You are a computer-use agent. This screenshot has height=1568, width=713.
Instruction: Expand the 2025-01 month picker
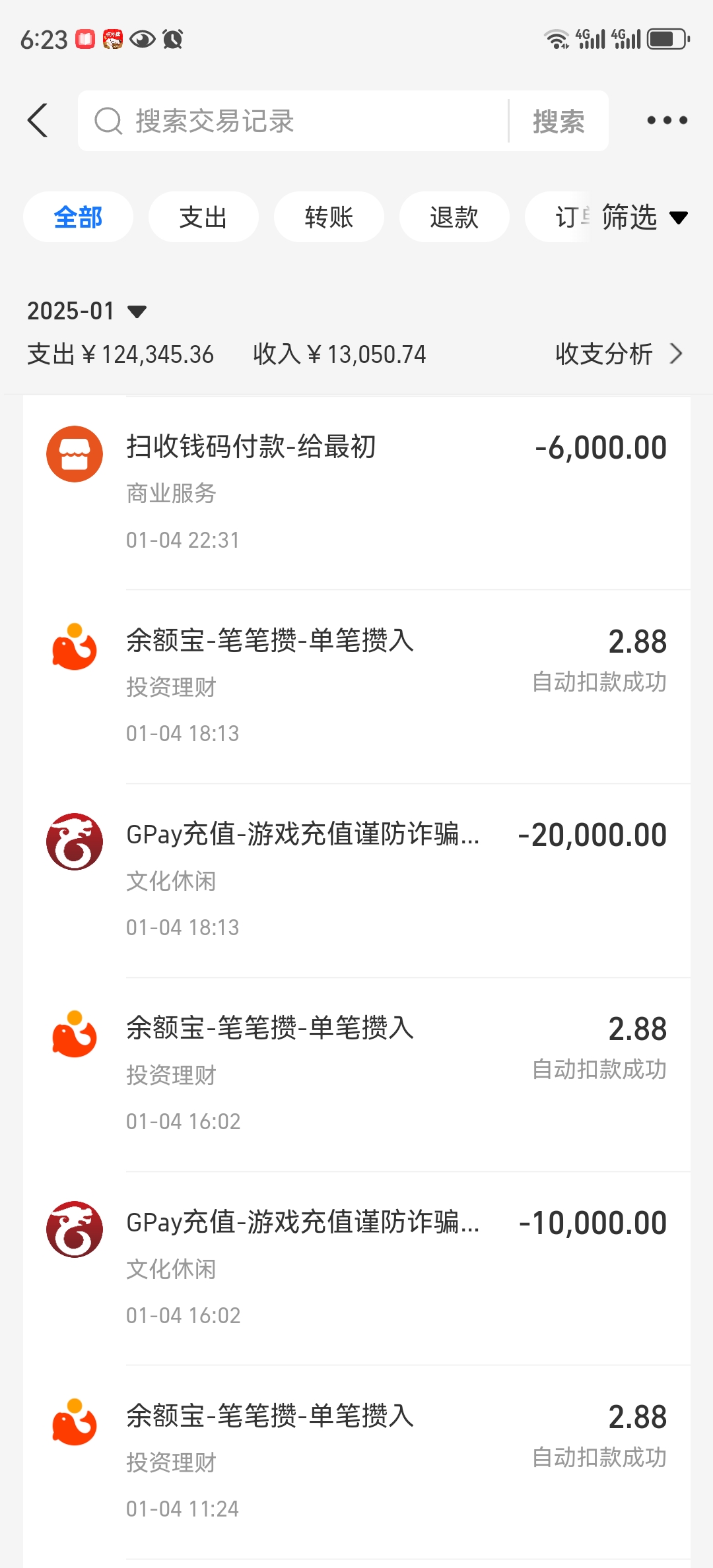pyautogui.click(x=86, y=311)
